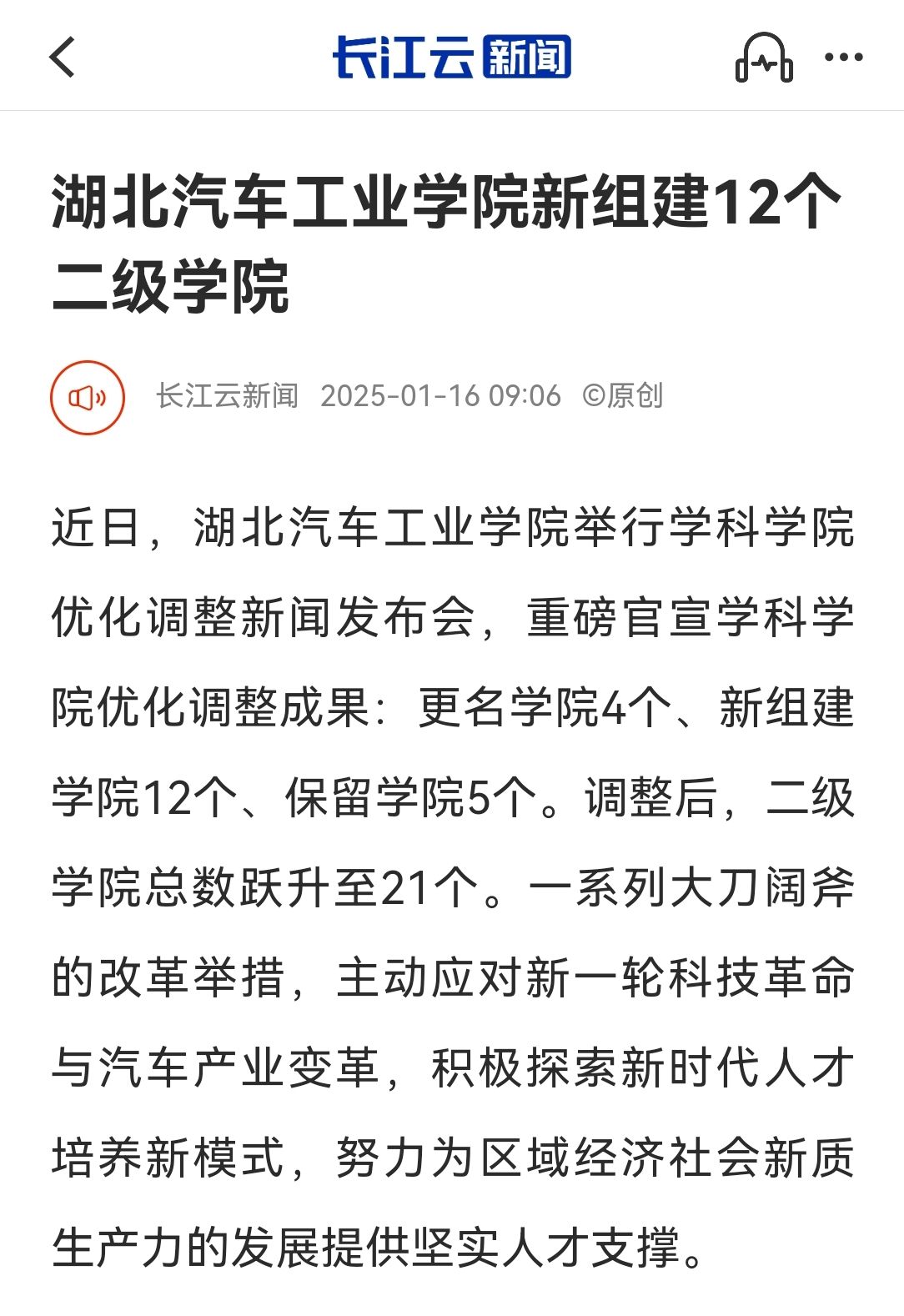The image size is (904, 1316).
Task: Open the three-dot overflow menu
Action: tap(843, 58)
